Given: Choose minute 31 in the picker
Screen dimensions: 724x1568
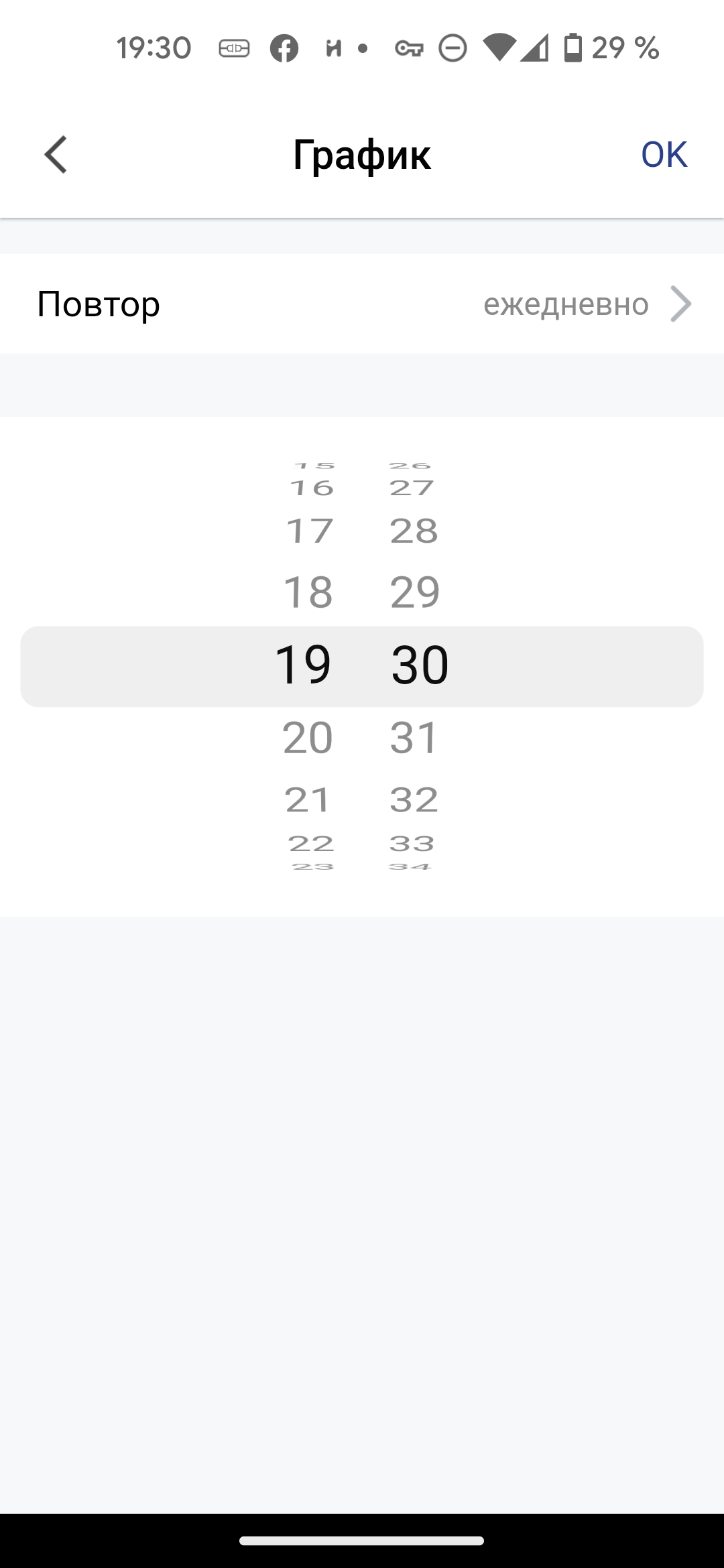Looking at the screenshot, I should tap(414, 738).
